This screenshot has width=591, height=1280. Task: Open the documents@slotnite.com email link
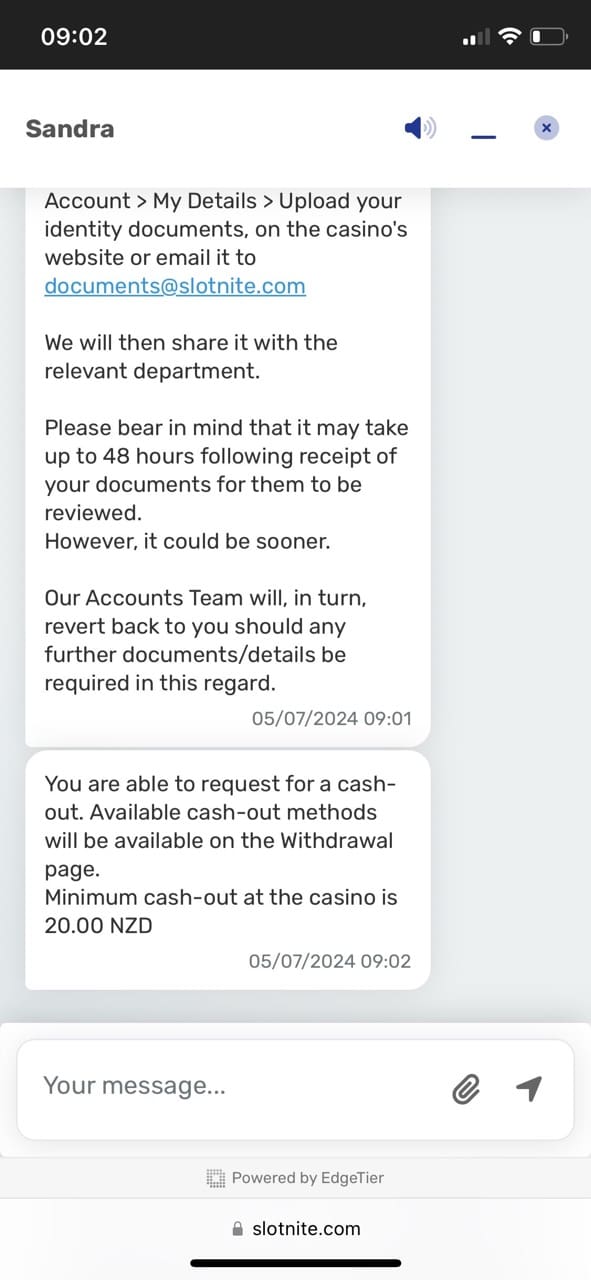[175, 286]
